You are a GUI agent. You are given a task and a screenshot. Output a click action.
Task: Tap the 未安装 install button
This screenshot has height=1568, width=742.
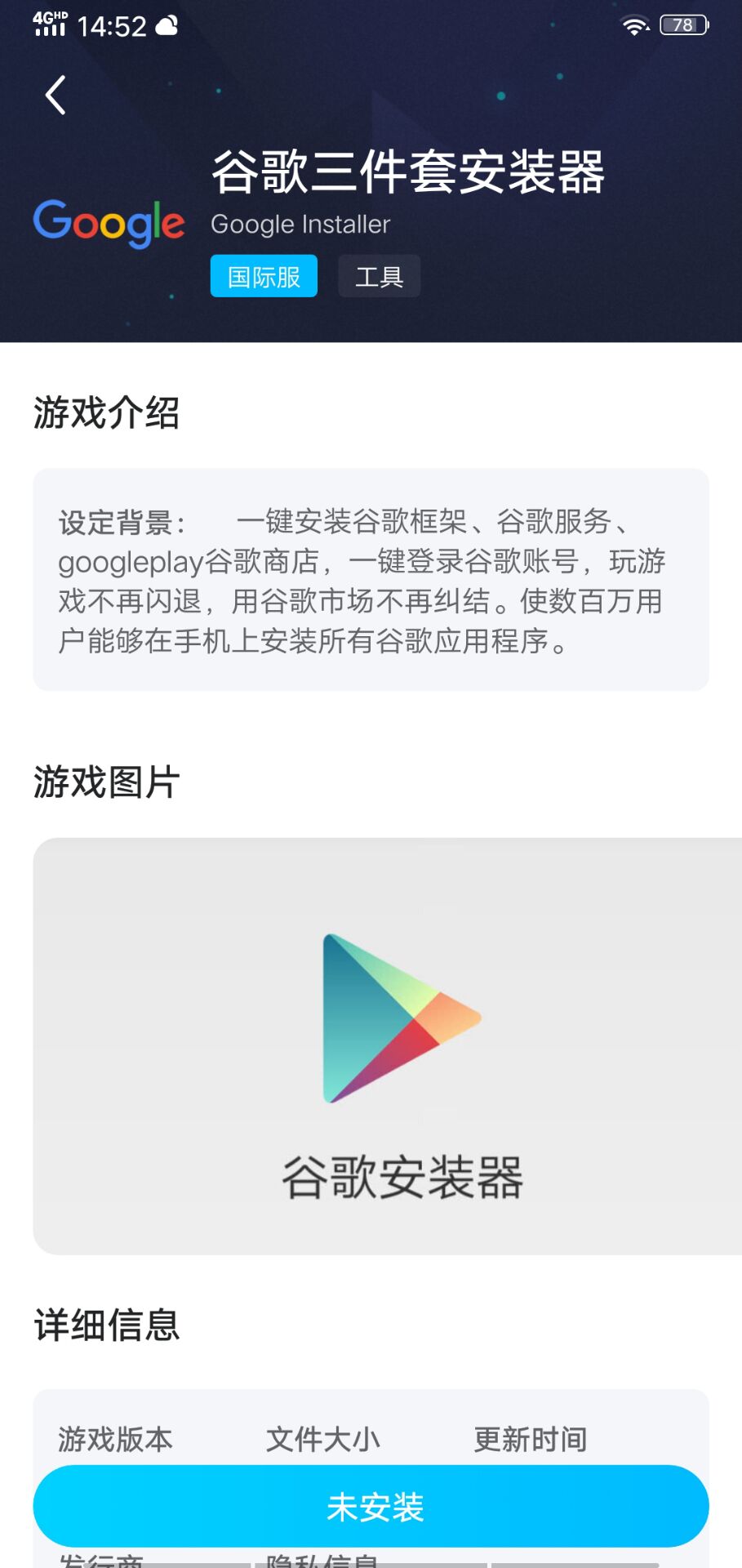[371, 1505]
